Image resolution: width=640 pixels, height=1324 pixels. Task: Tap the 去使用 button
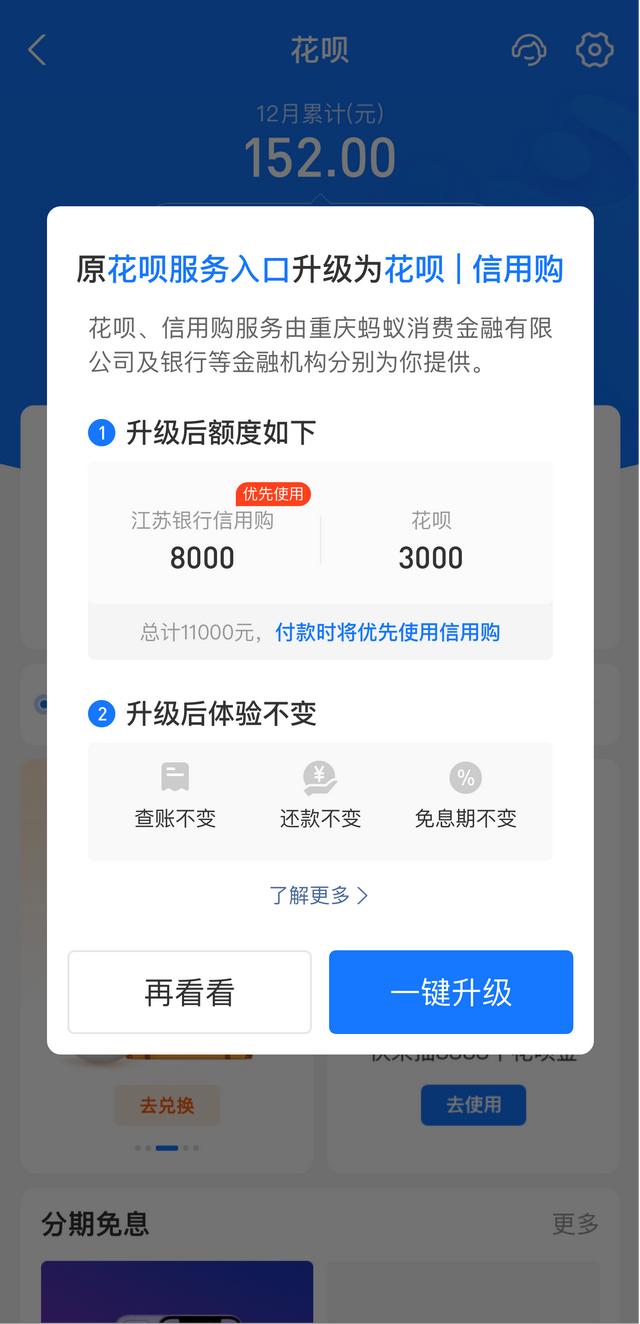tap(473, 1105)
